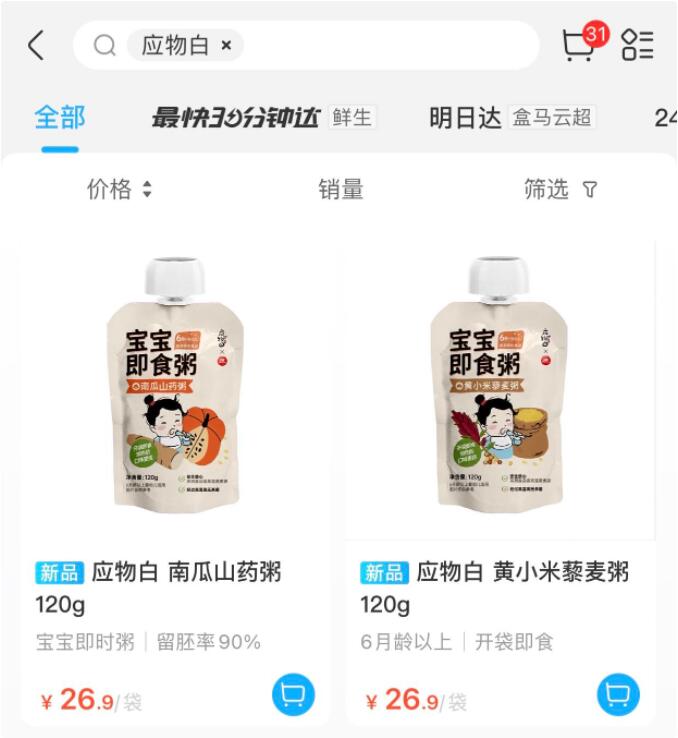Image resolution: width=678 pixels, height=738 pixels.
Task: Switch to the 最快30分钟达 鲜生 tab
Action: pyautogui.click(x=262, y=118)
